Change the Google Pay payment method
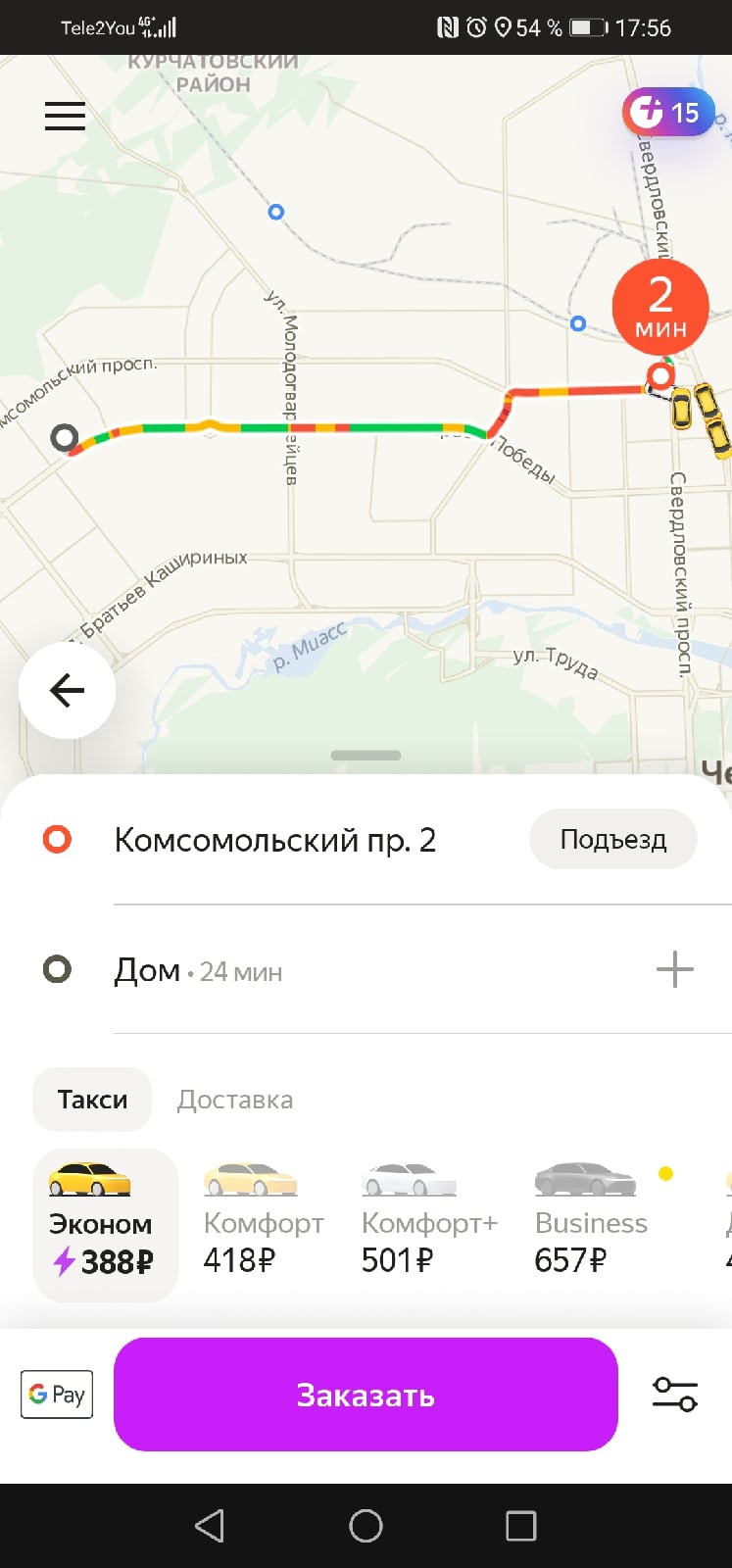This screenshot has height=1568, width=732. (57, 1395)
